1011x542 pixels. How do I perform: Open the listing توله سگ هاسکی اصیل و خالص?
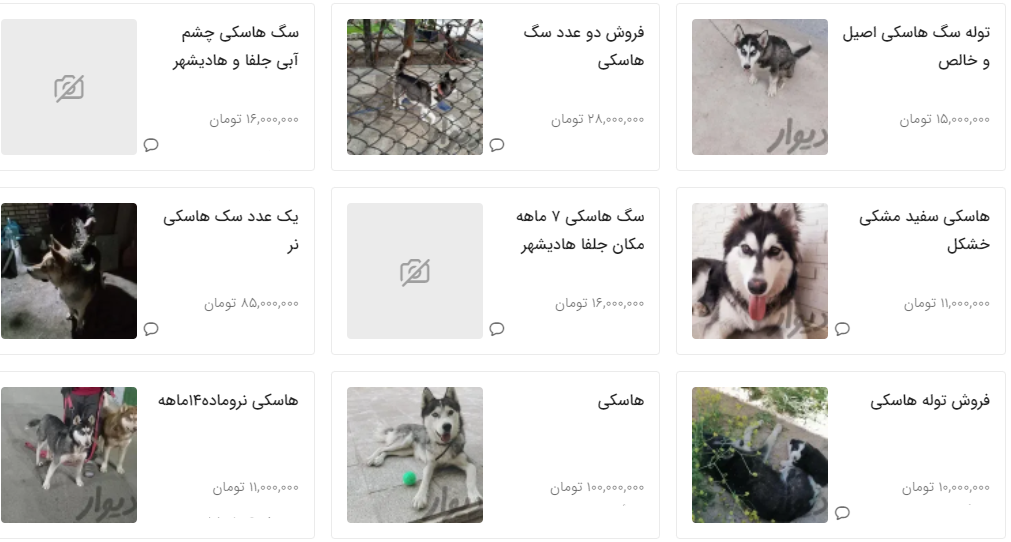pyautogui.click(x=915, y=46)
